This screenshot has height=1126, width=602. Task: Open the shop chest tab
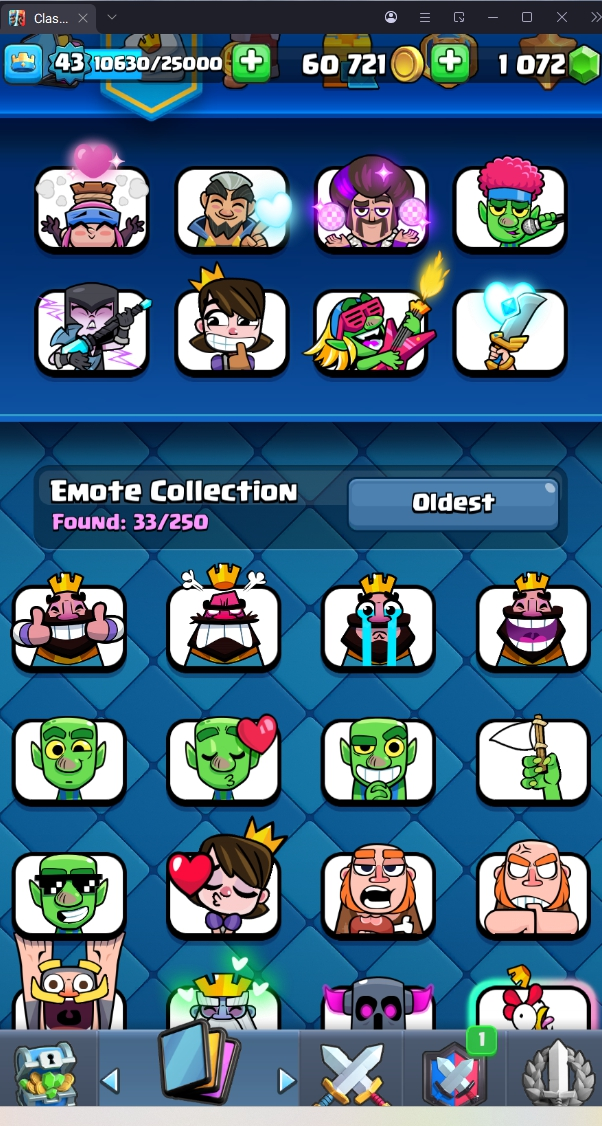pos(46,1073)
